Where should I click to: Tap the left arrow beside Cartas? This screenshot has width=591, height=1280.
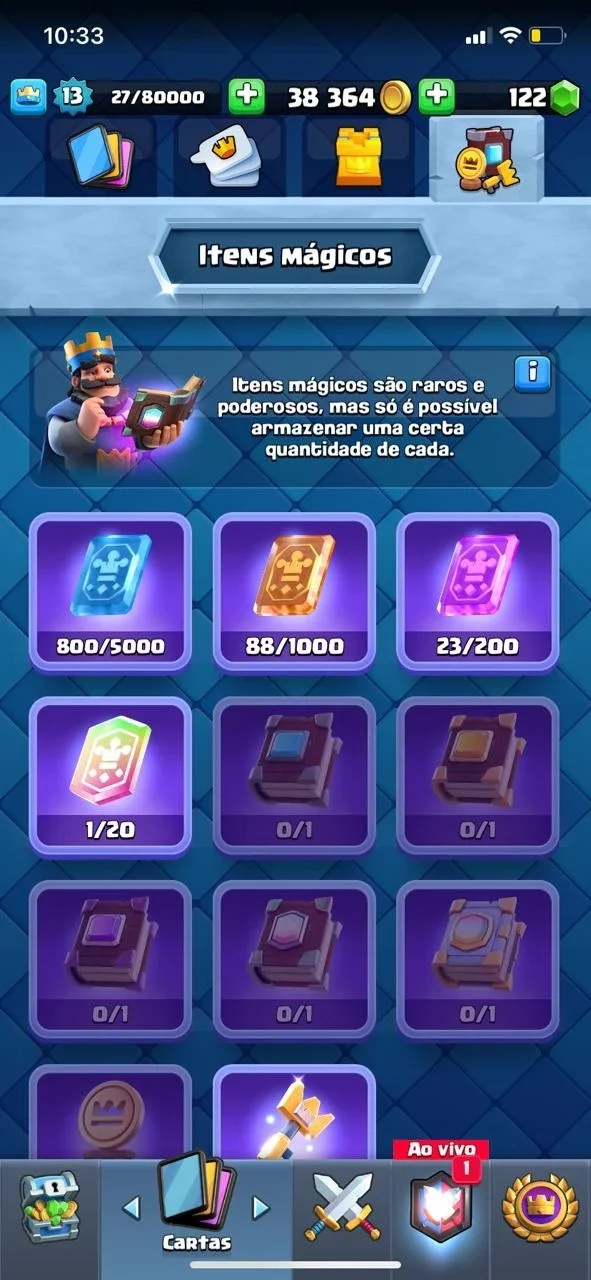pyautogui.click(x=132, y=1207)
